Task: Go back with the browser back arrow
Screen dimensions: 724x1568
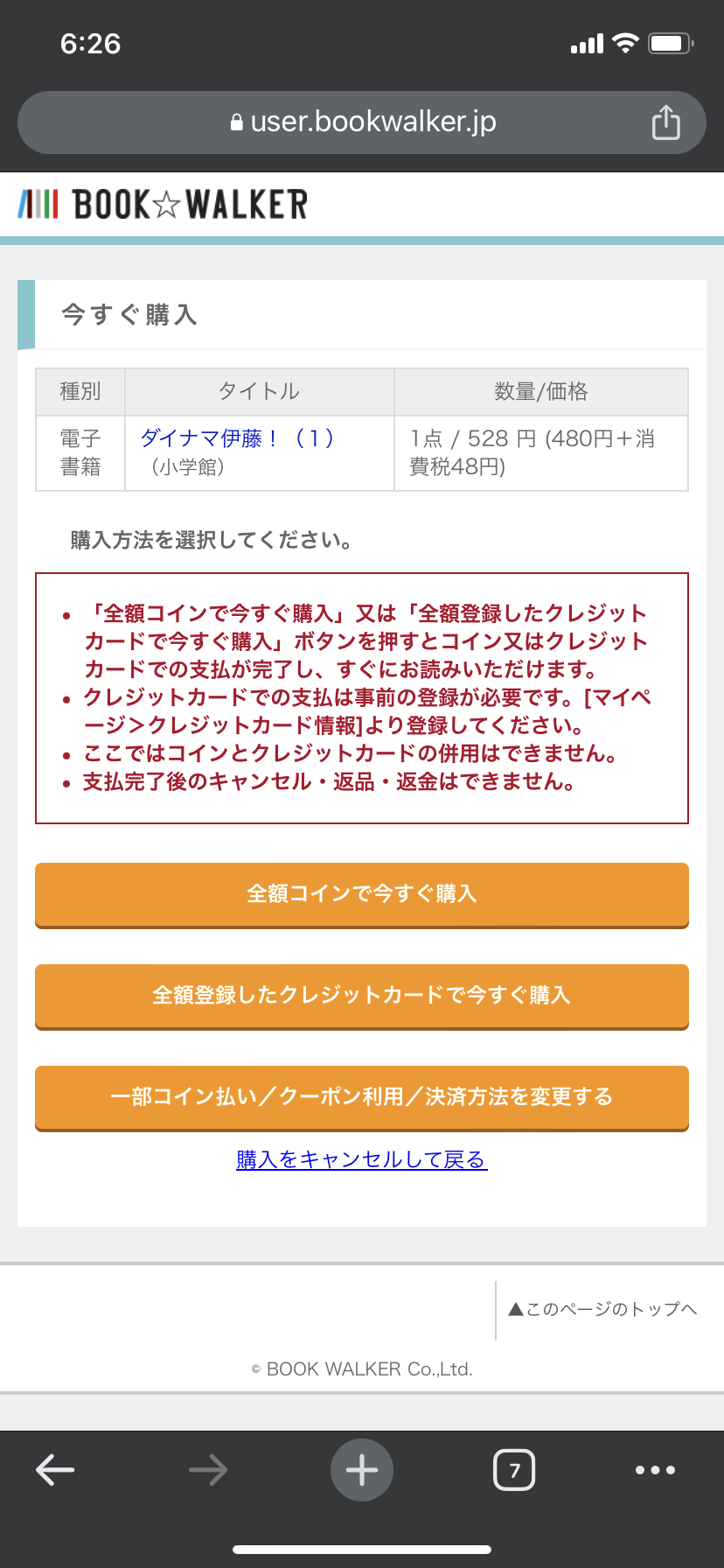Action: click(55, 1470)
